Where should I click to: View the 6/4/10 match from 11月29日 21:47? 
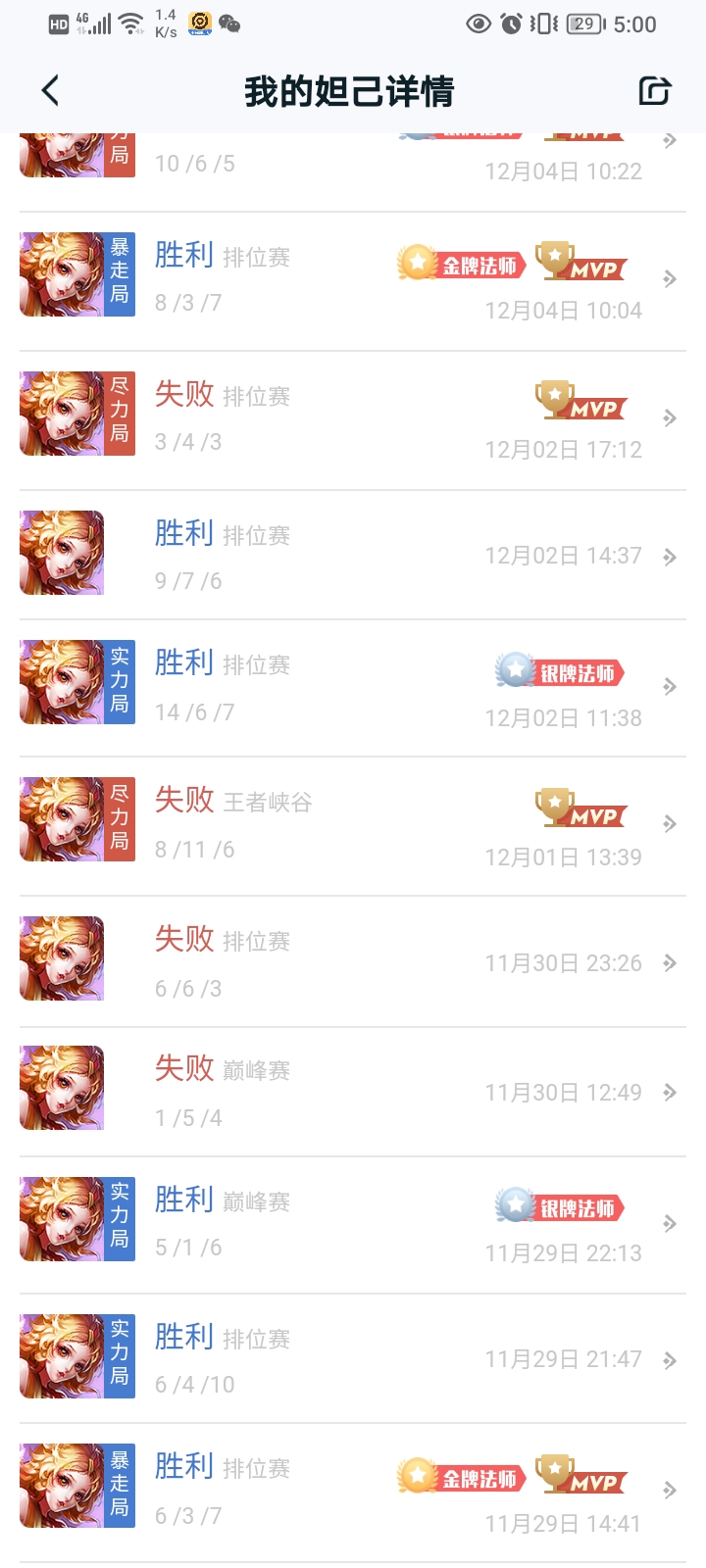click(353, 1359)
